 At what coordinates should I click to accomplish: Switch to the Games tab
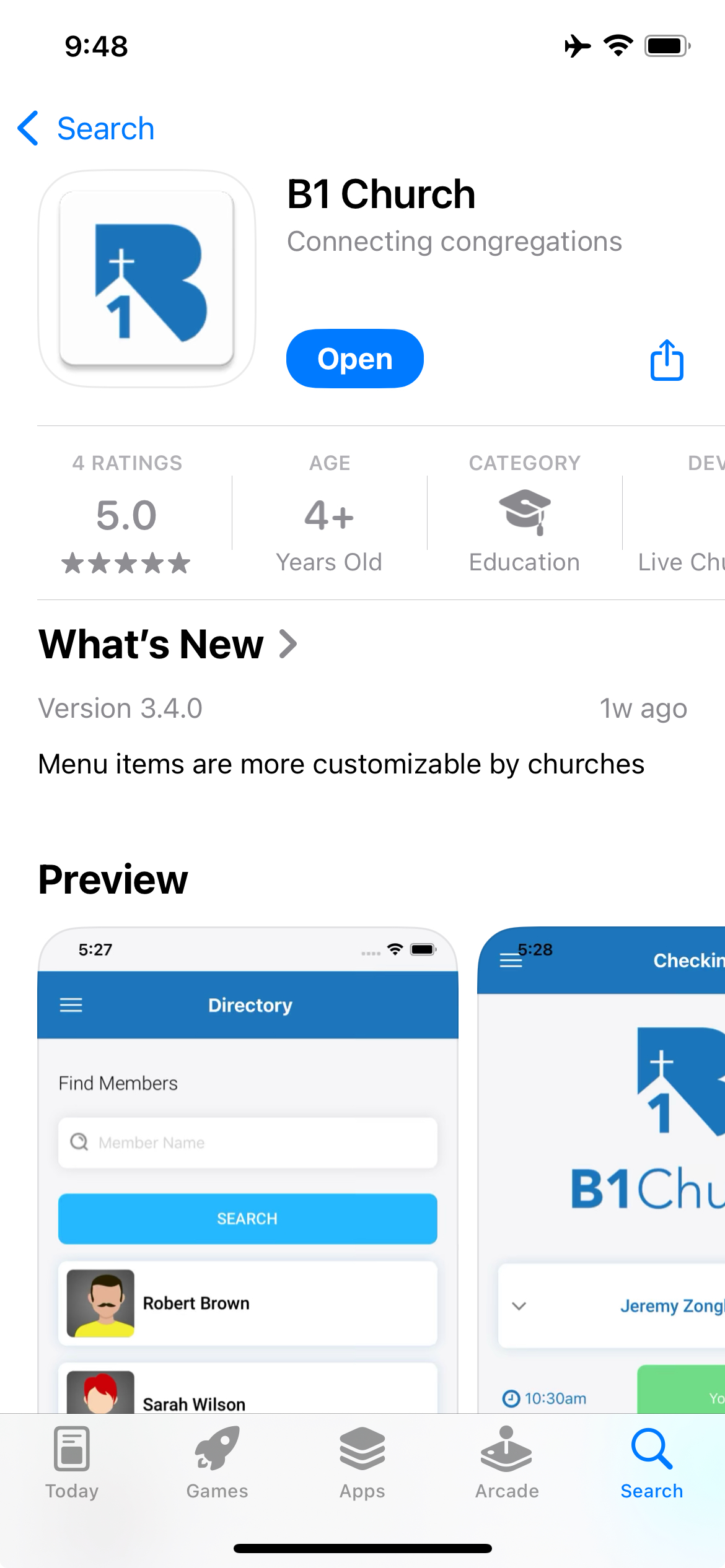[217, 1463]
